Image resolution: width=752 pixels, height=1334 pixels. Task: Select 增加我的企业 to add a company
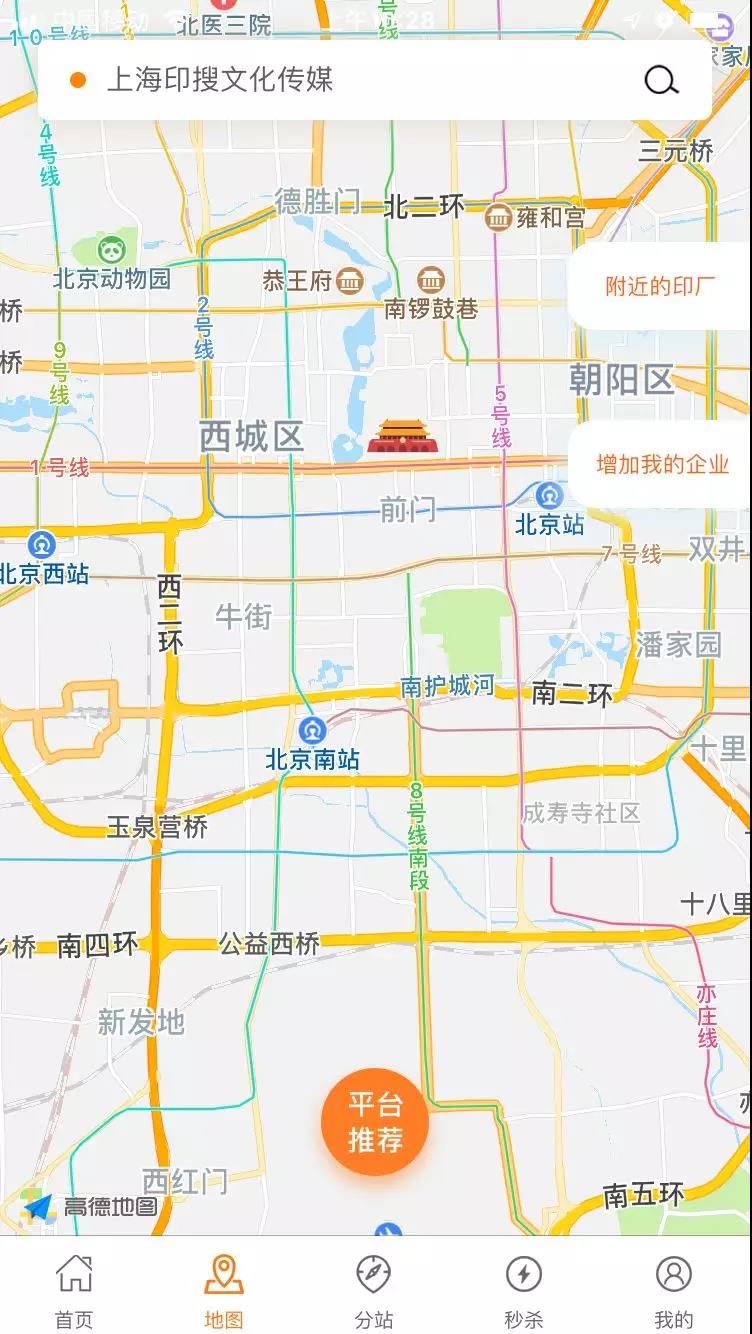click(x=660, y=464)
